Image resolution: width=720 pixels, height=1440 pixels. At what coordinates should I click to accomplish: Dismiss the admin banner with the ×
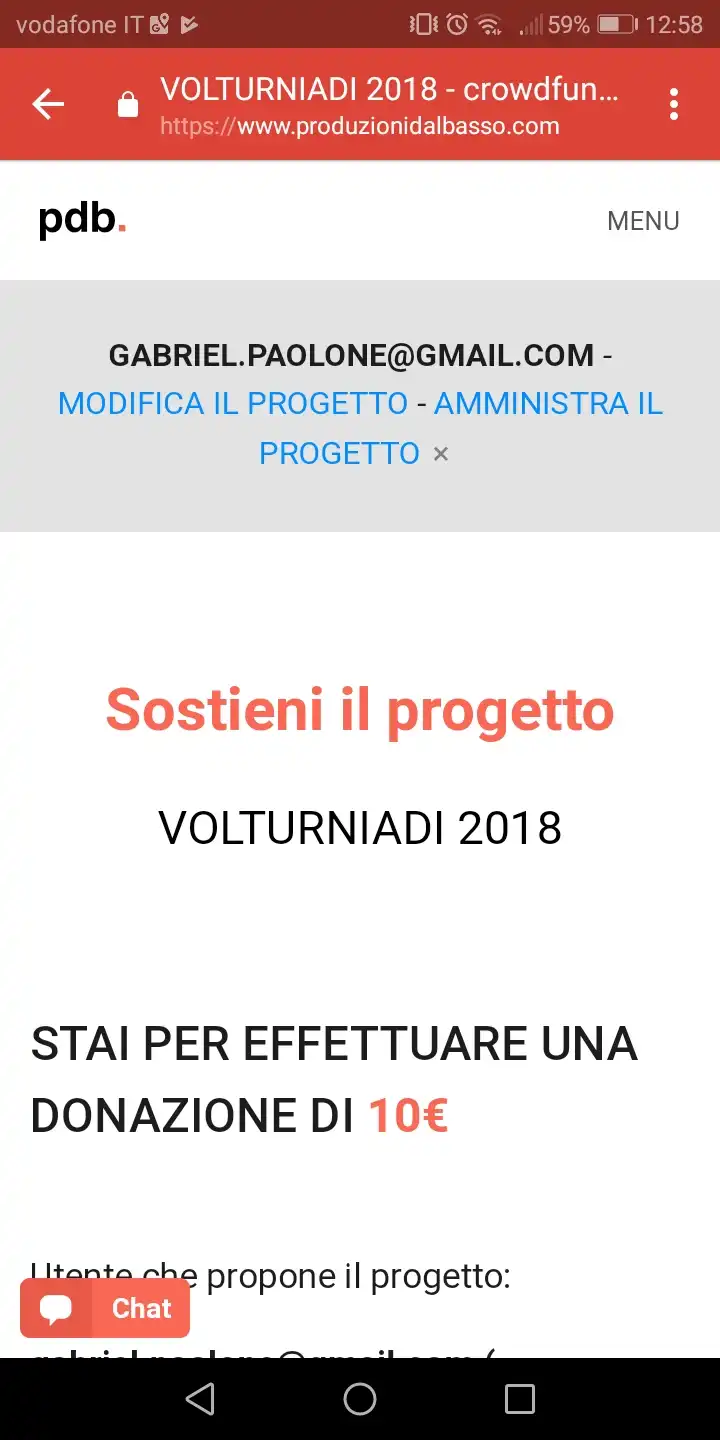pos(441,454)
